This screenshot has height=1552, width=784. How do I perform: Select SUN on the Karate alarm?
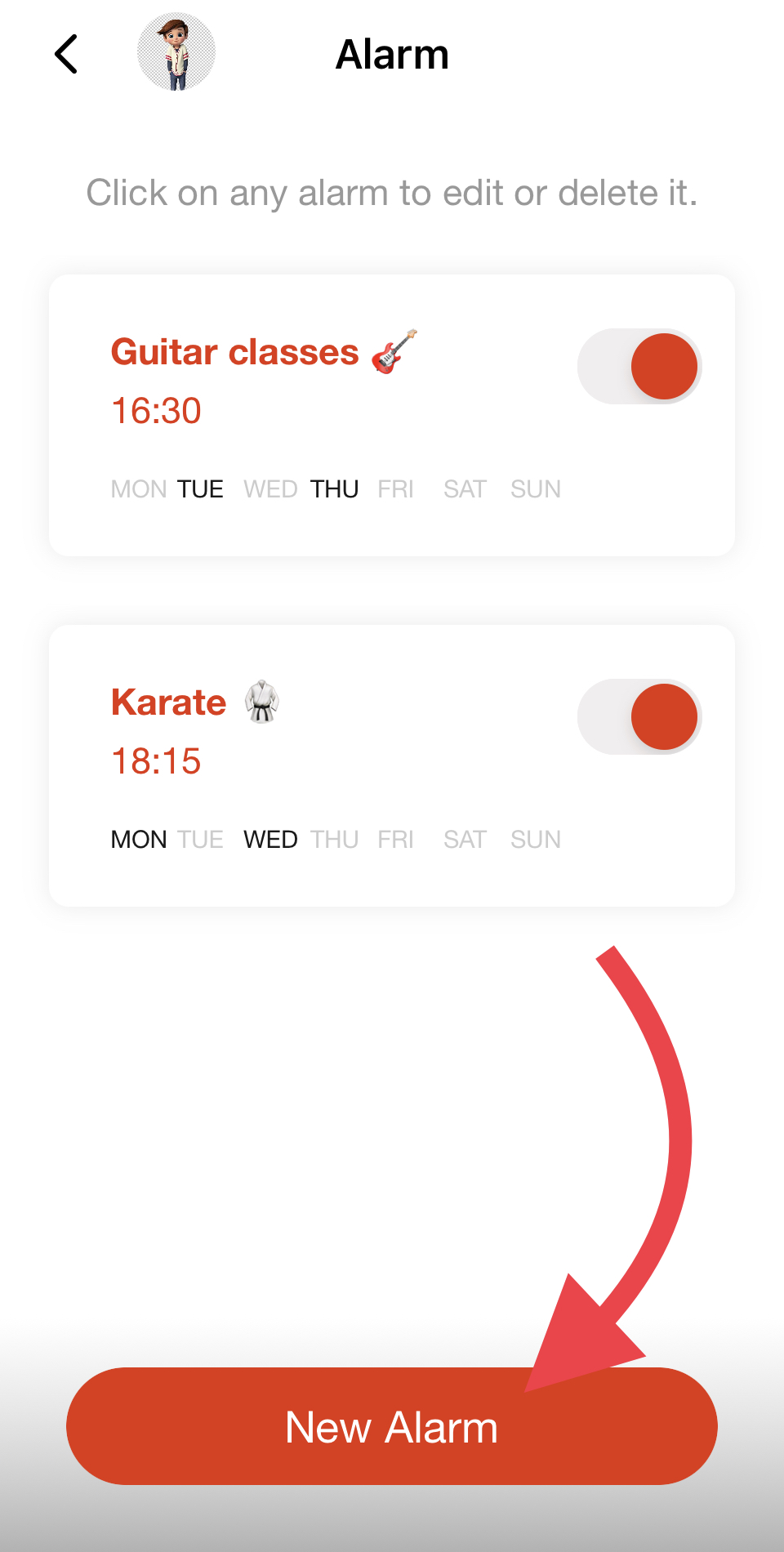coord(535,838)
